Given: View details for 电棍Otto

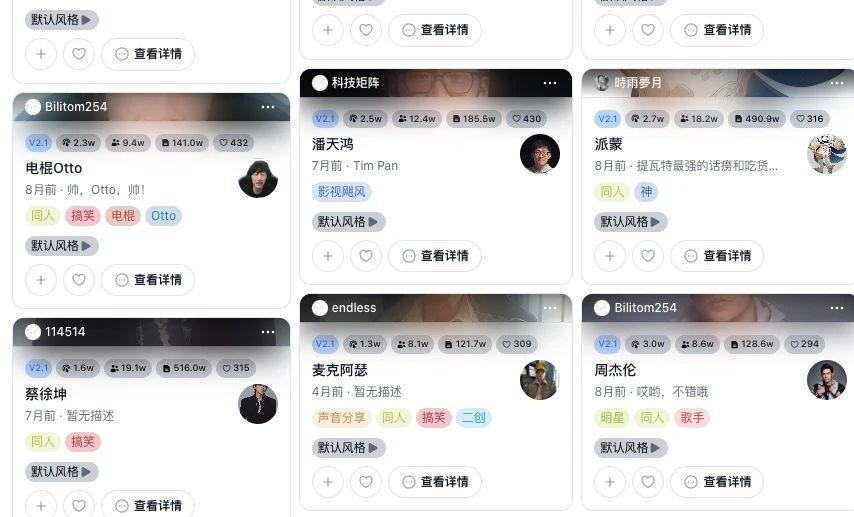Looking at the screenshot, I should coord(148,280).
